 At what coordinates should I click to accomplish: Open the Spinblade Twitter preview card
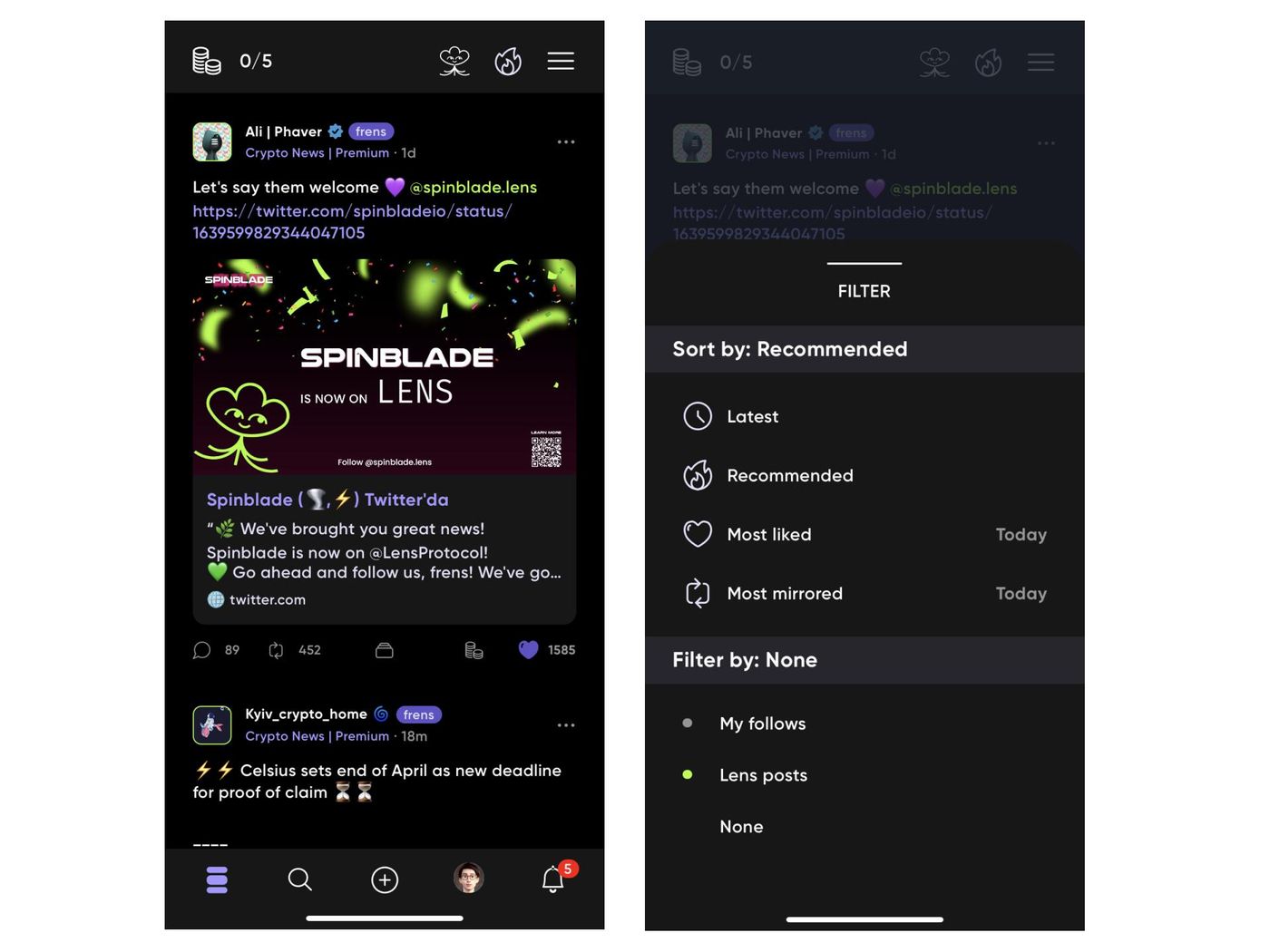pyautogui.click(x=384, y=549)
